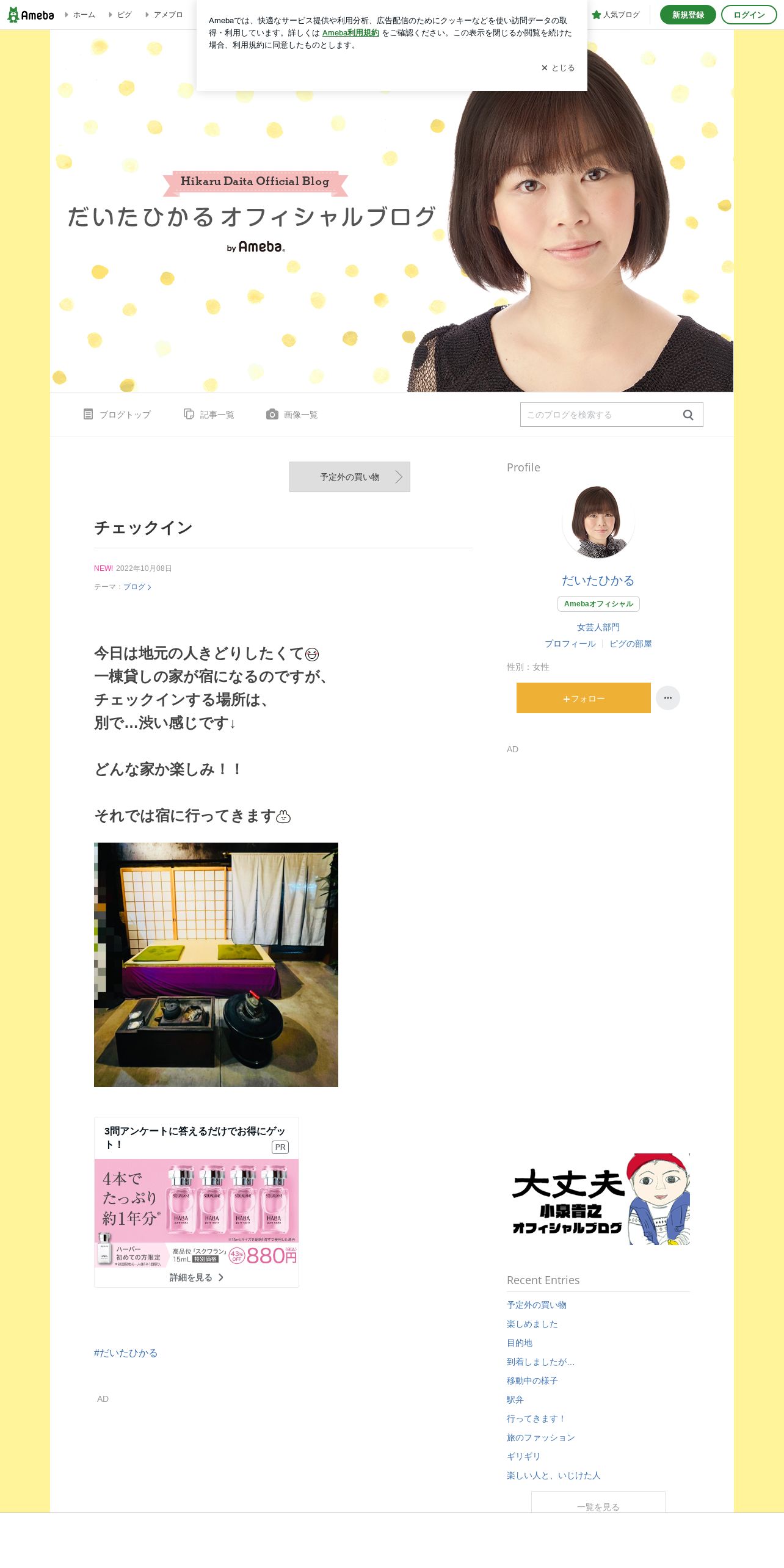
Task: Go to ブログトップ
Action: coord(117,415)
